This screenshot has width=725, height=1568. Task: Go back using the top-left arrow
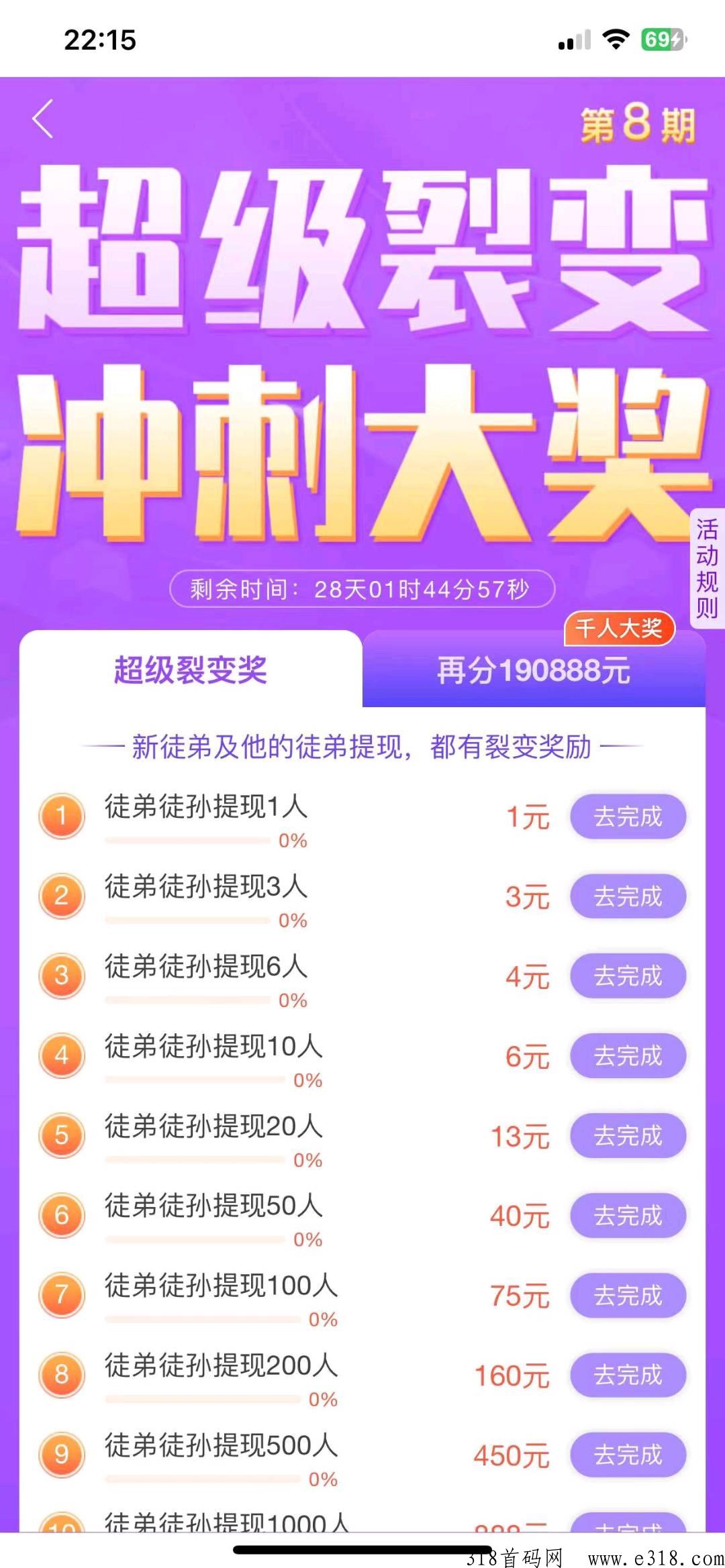click(43, 119)
